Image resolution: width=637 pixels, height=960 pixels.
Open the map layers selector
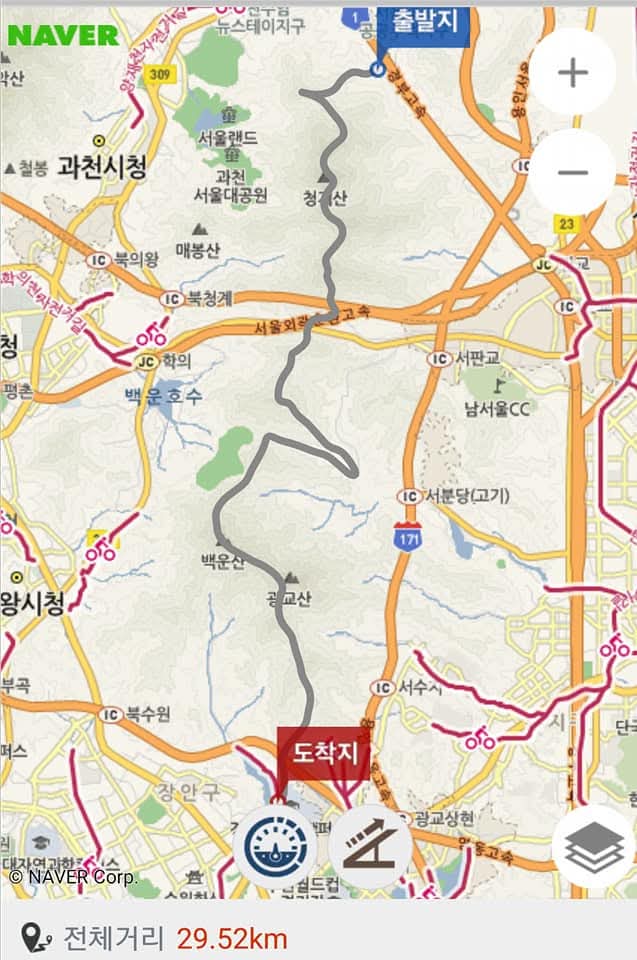[x=594, y=847]
